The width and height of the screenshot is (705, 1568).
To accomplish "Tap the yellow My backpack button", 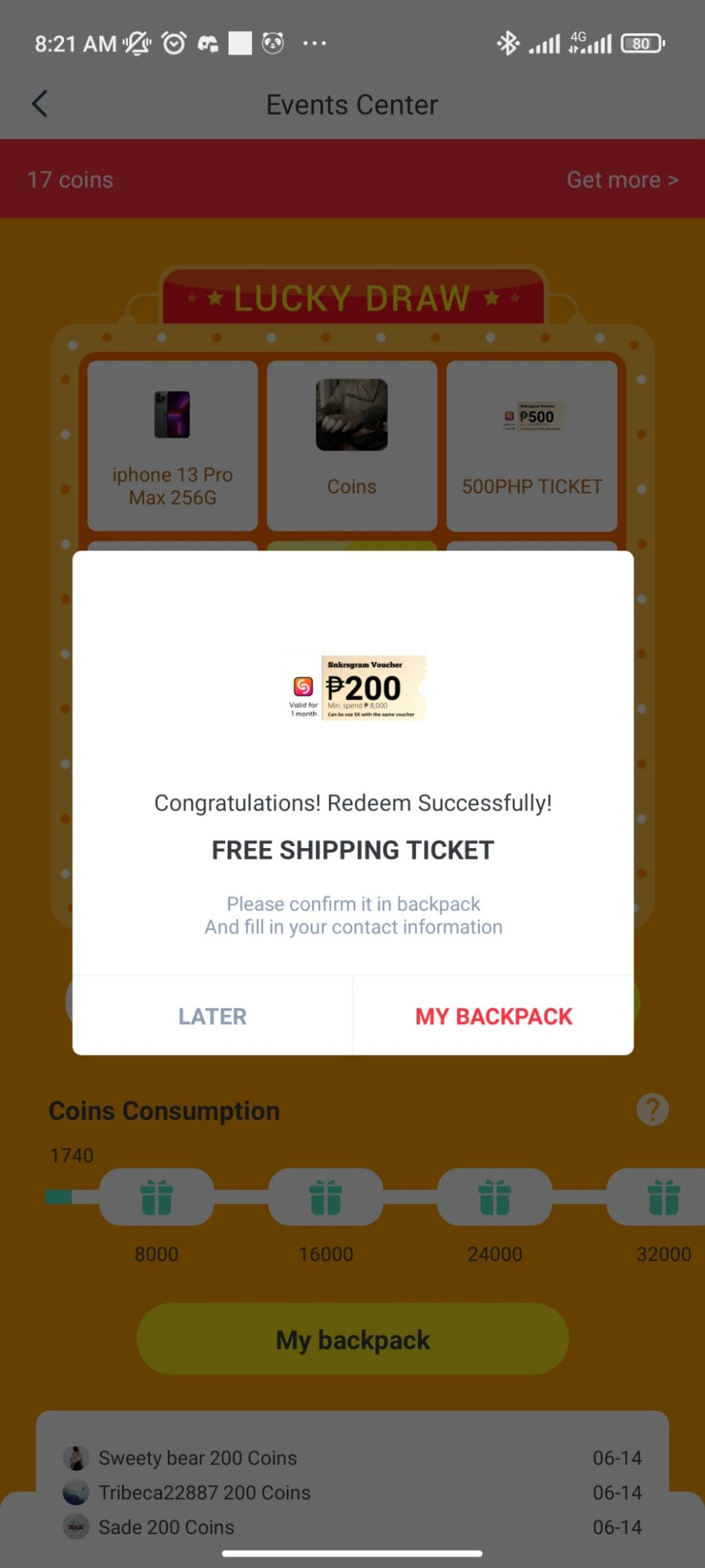I will click(x=352, y=1340).
